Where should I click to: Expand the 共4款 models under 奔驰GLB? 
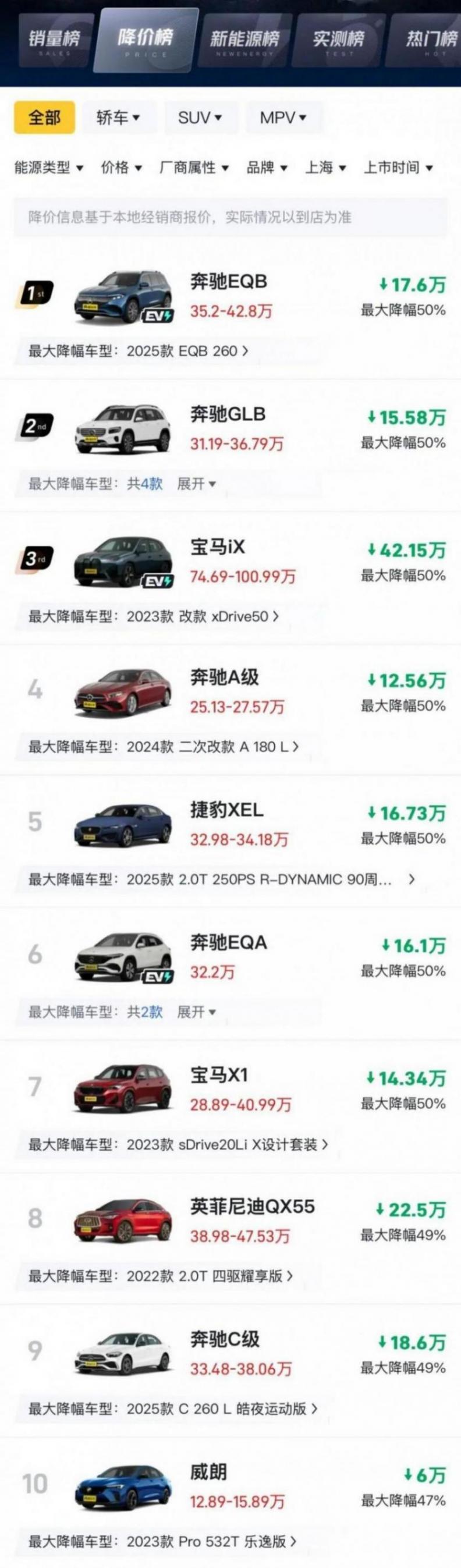[x=196, y=484]
